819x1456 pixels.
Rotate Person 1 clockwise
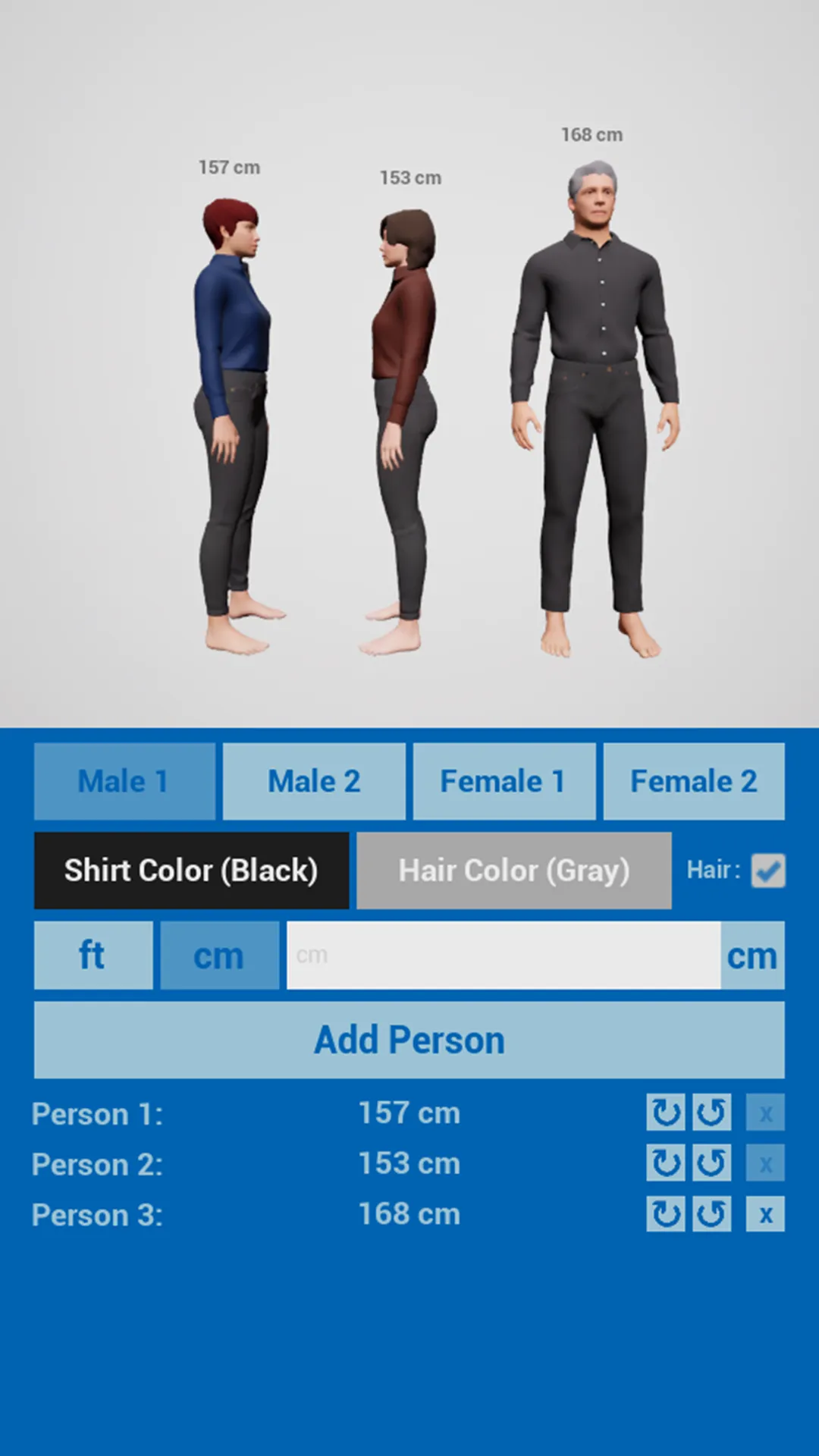666,1112
